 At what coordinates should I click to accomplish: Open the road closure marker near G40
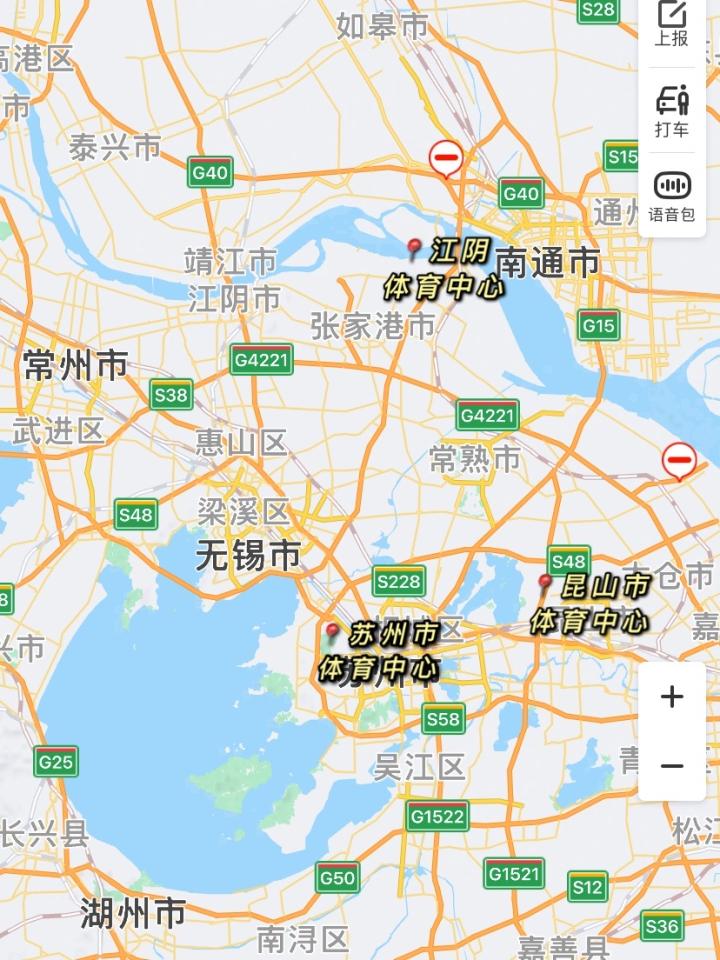click(x=446, y=158)
